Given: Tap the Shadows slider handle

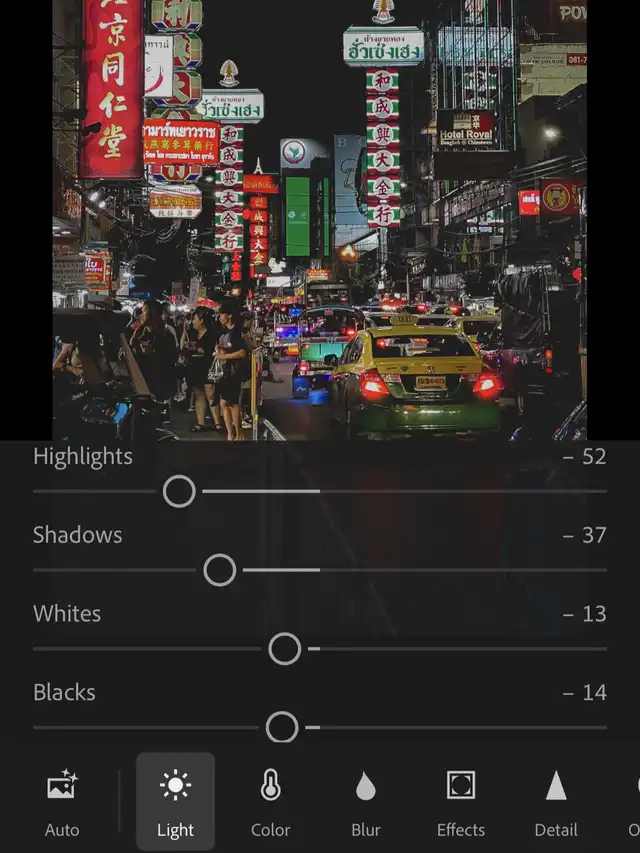Looking at the screenshot, I should coord(220,570).
